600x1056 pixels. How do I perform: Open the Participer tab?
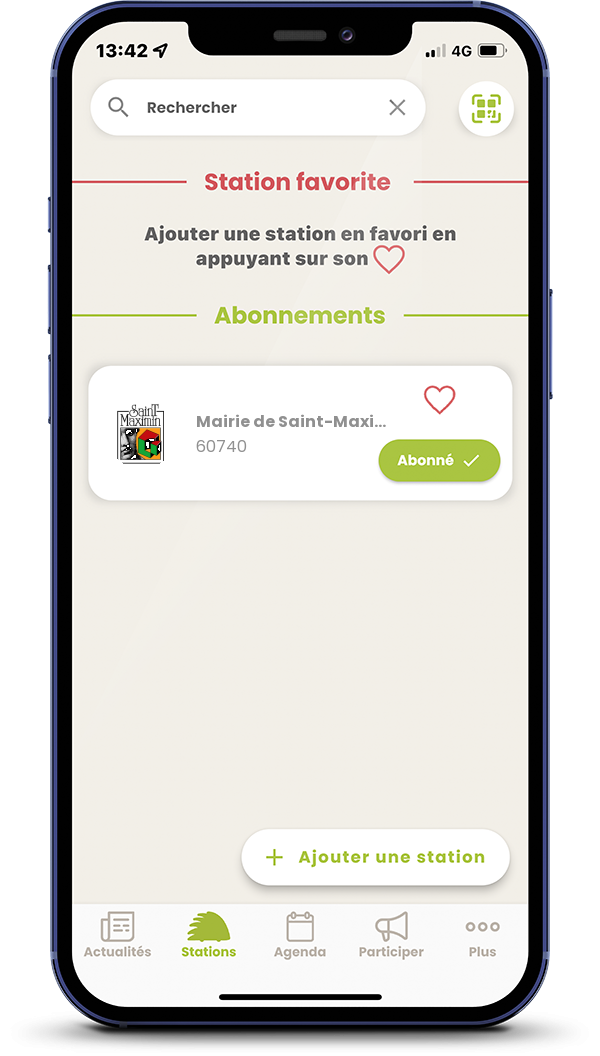pos(391,936)
